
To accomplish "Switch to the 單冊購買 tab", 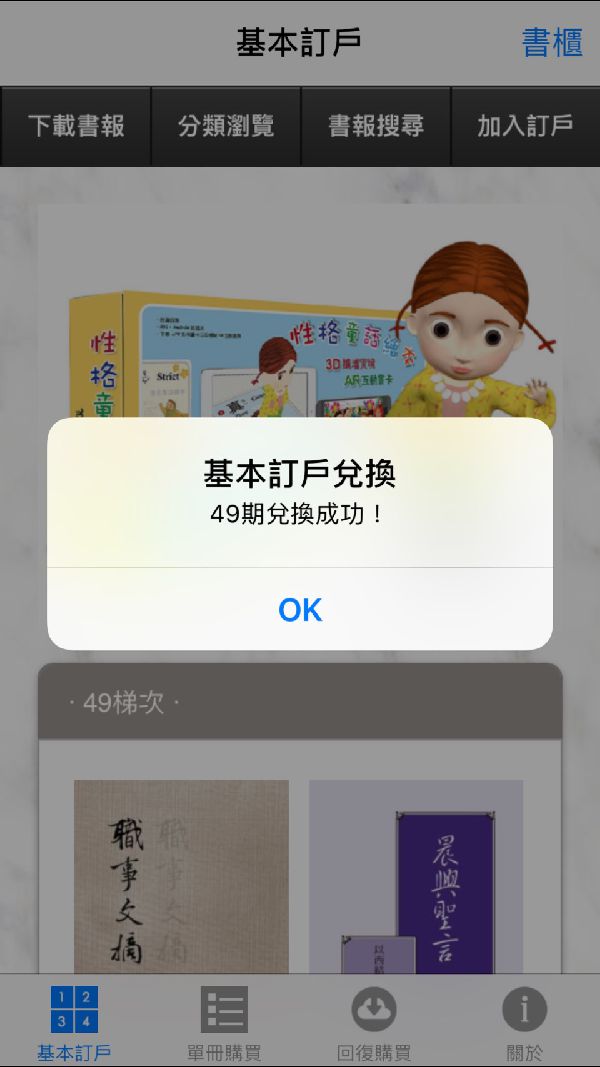I will coord(224,1022).
